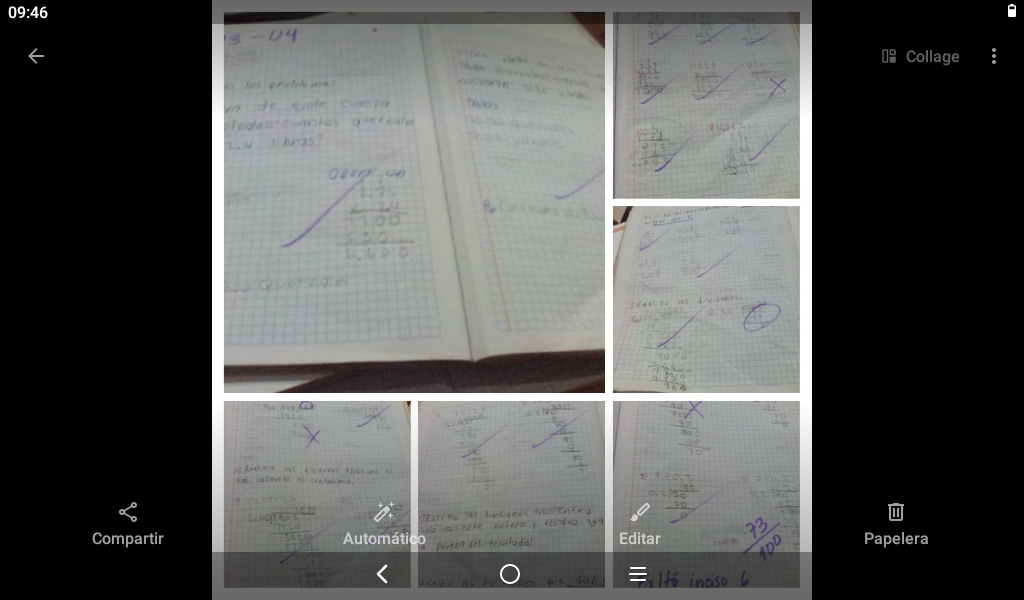The image size is (1024, 600).
Task: Tap the system back button
Action: (382, 574)
